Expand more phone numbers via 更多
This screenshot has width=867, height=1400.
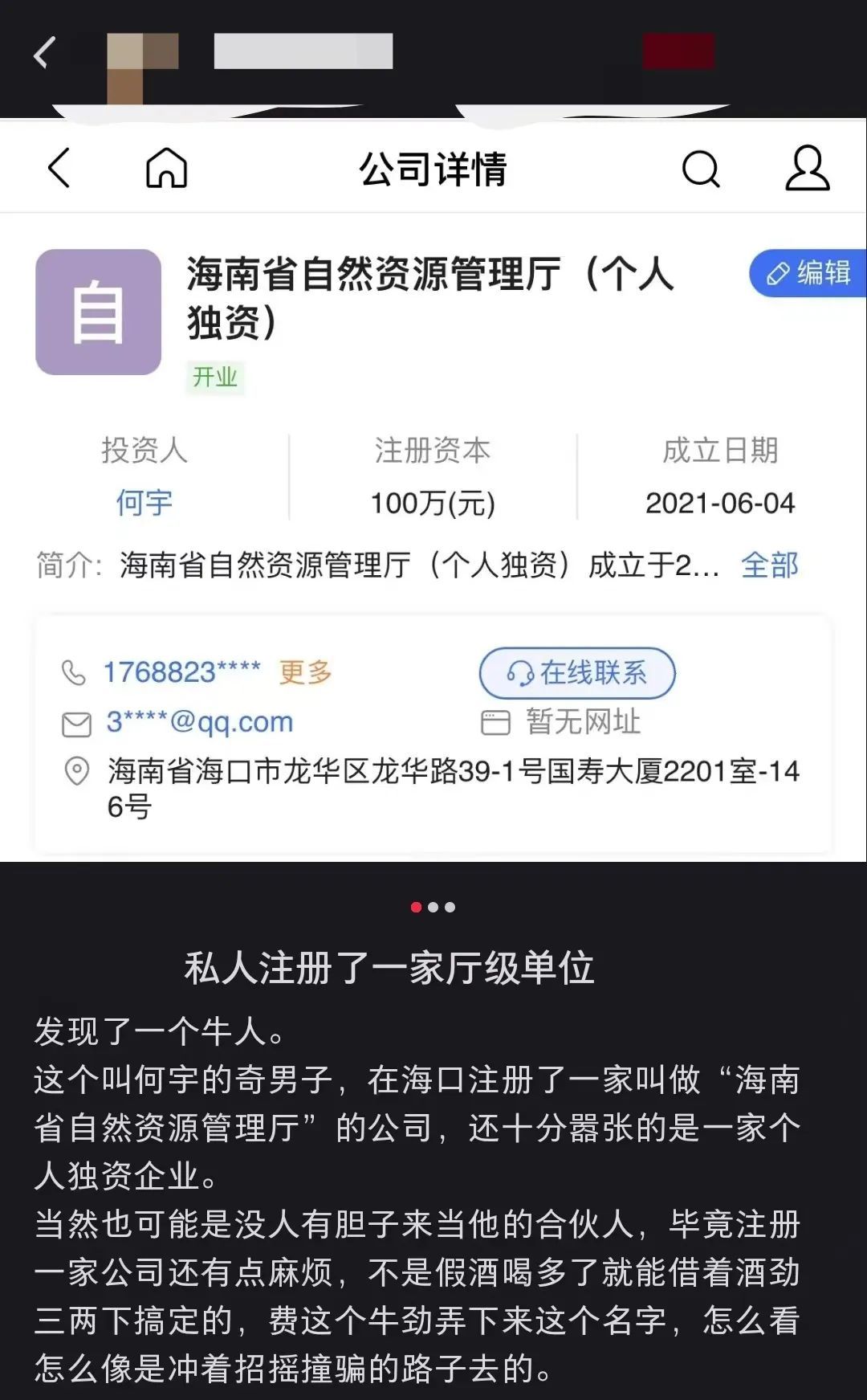(x=306, y=673)
